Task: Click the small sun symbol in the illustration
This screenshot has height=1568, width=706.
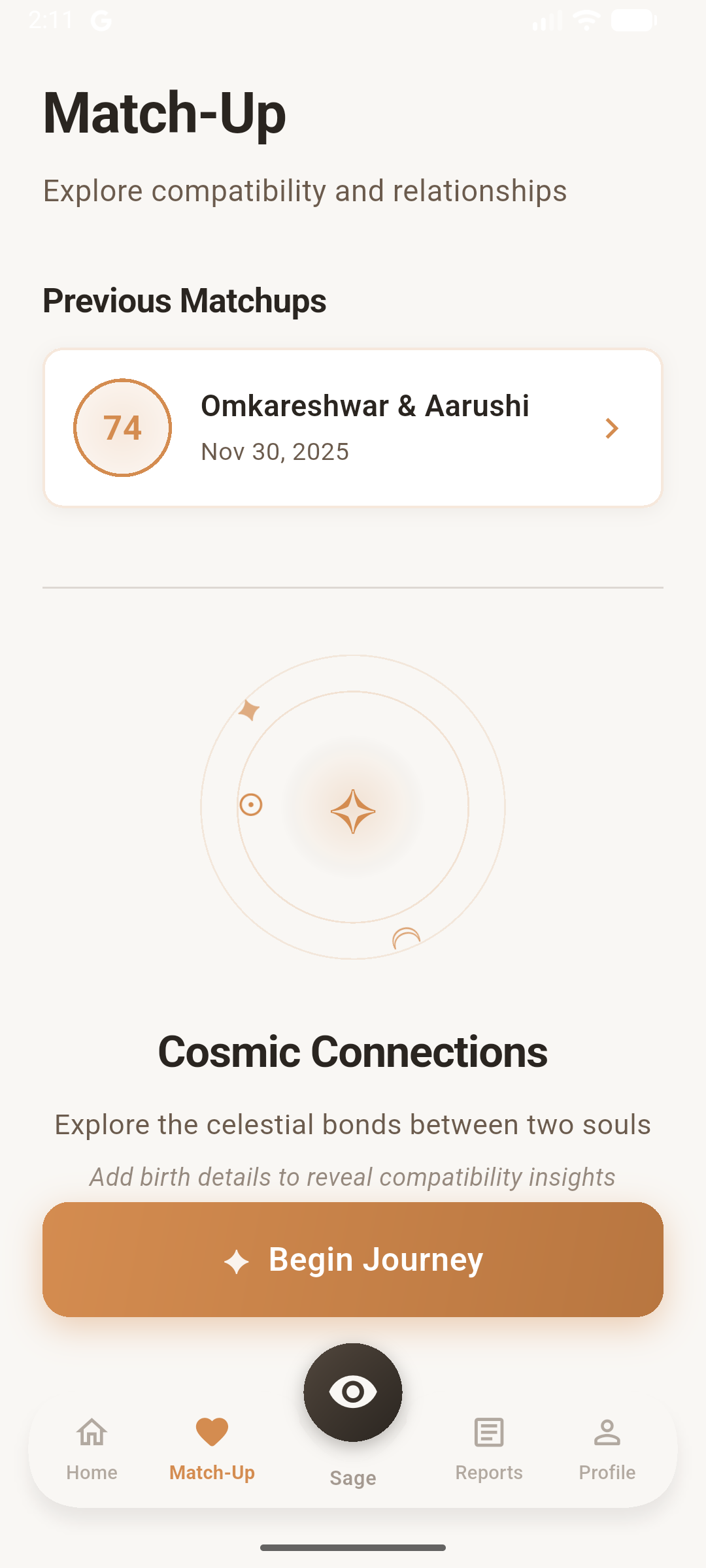Action: point(250,806)
